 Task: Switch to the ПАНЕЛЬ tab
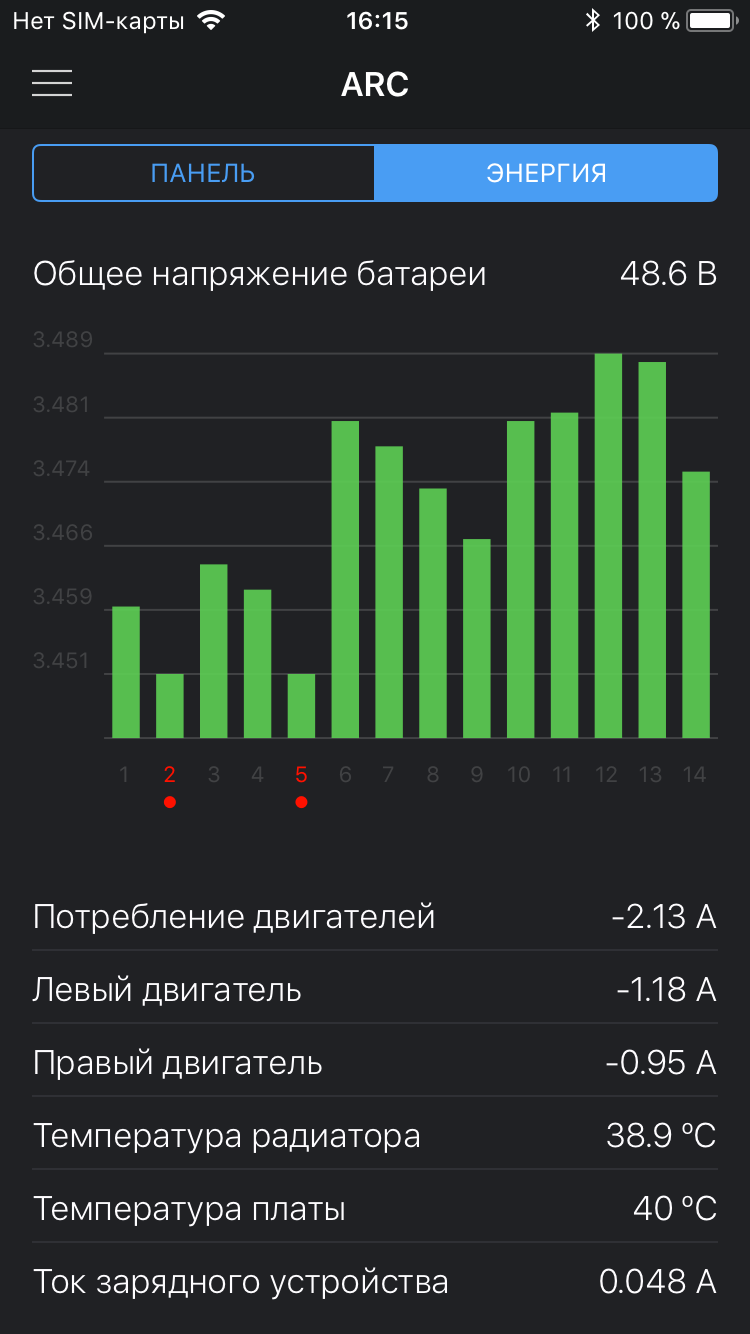pos(203,173)
